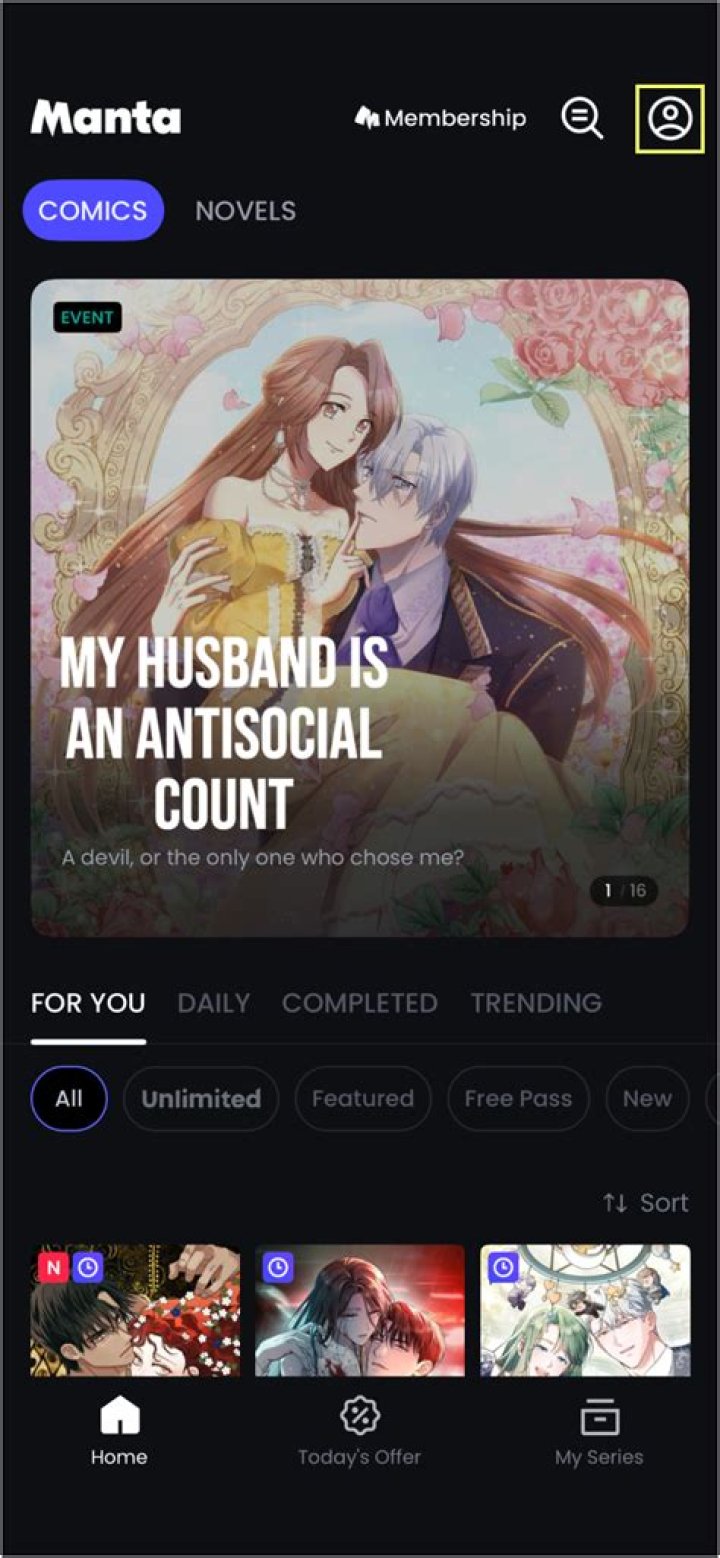This screenshot has height=1558, width=720.
Task: Filter by the Free Pass chip
Action: (518, 1098)
